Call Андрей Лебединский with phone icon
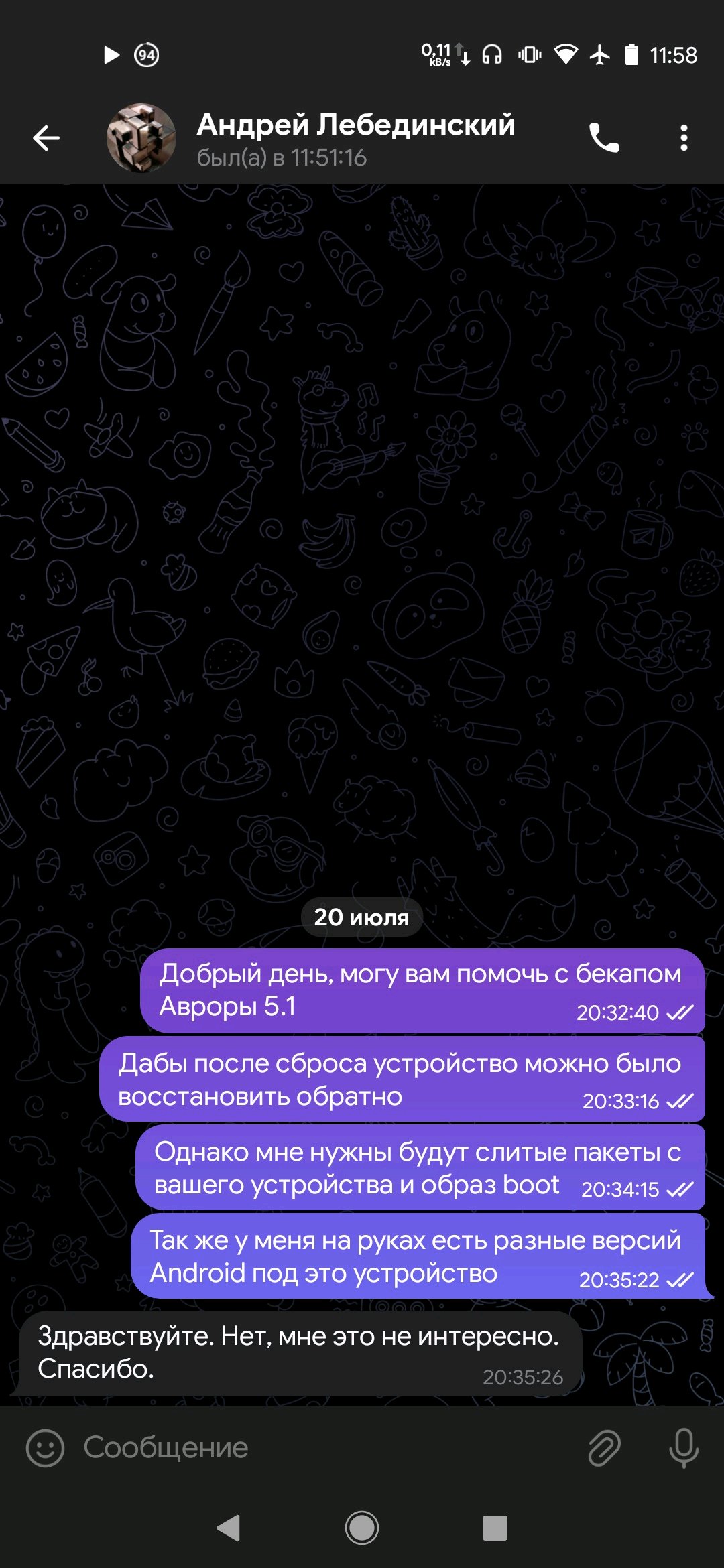Viewport: 724px width, 1568px height. (x=604, y=138)
